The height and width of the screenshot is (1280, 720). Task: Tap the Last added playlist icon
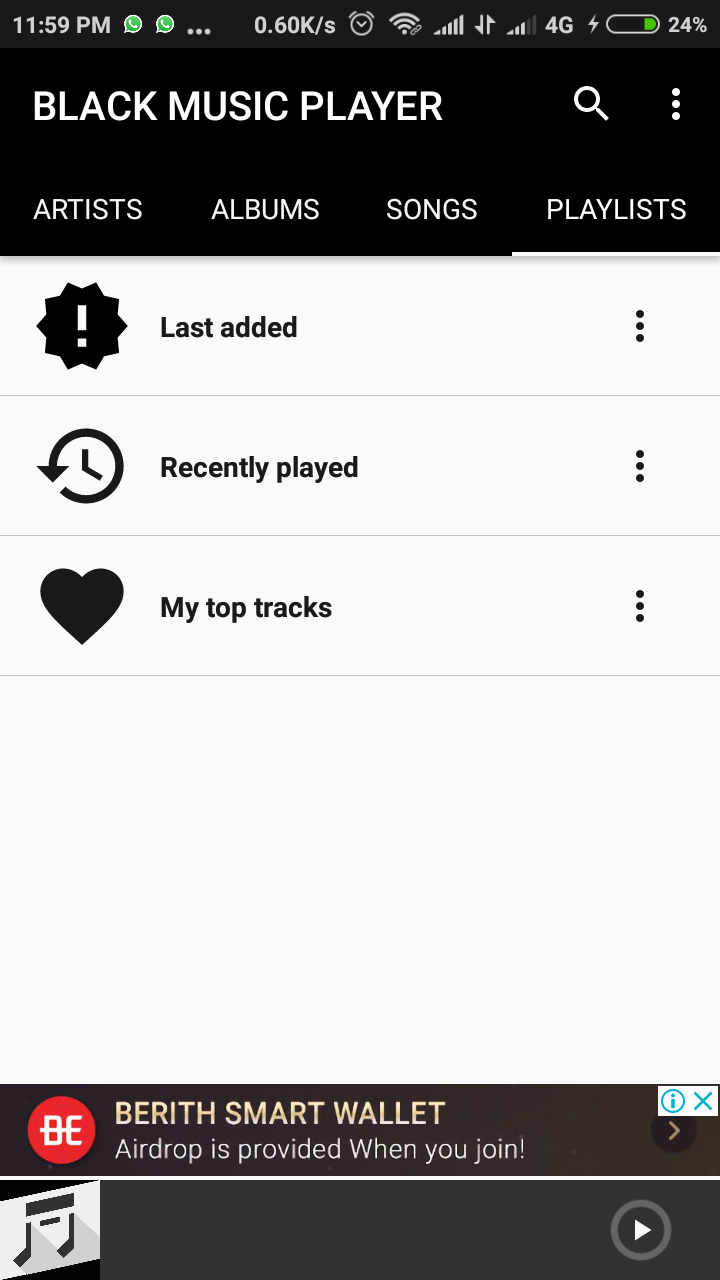(81, 325)
